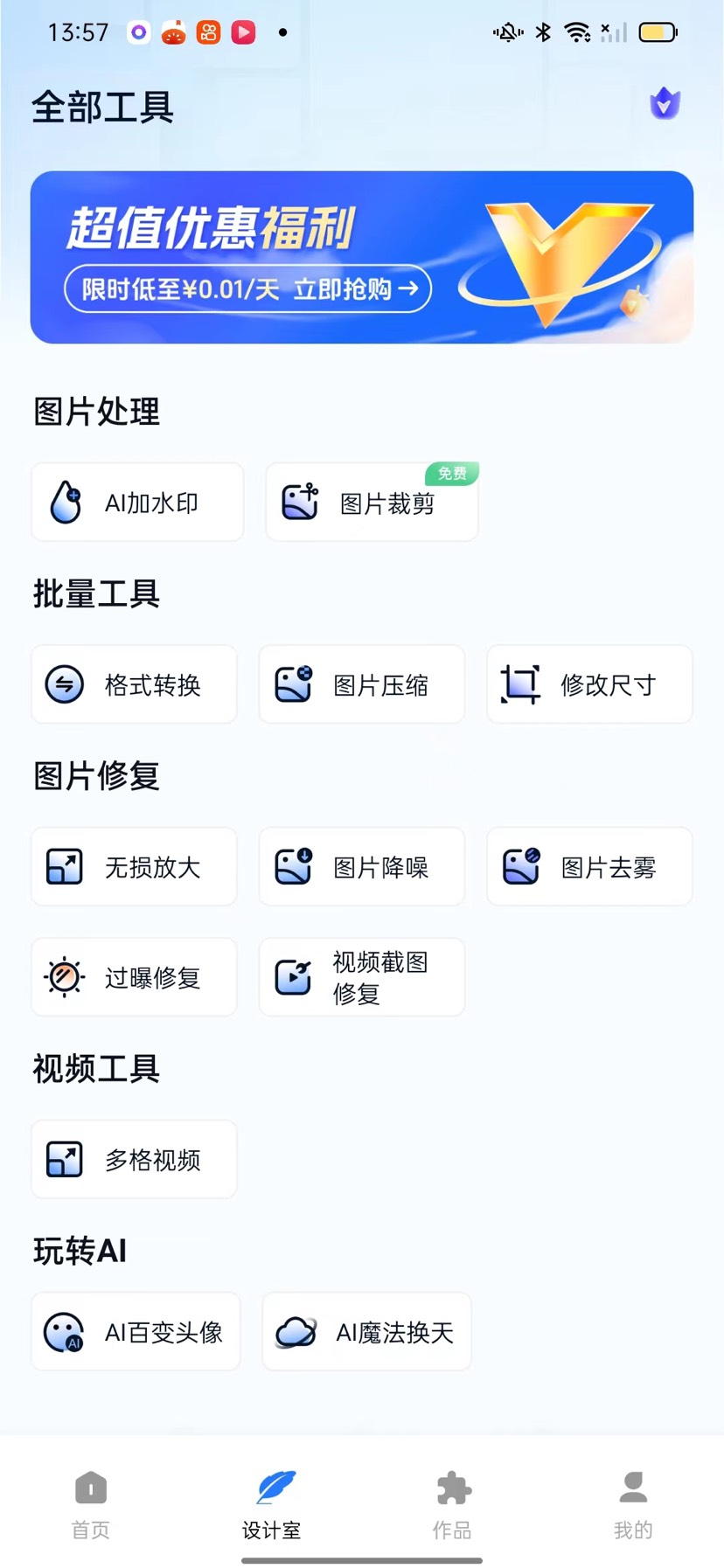The height and width of the screenshot is (1568, 724).
Task: Go to the 作品 tab
Action: pos(452,1504)
